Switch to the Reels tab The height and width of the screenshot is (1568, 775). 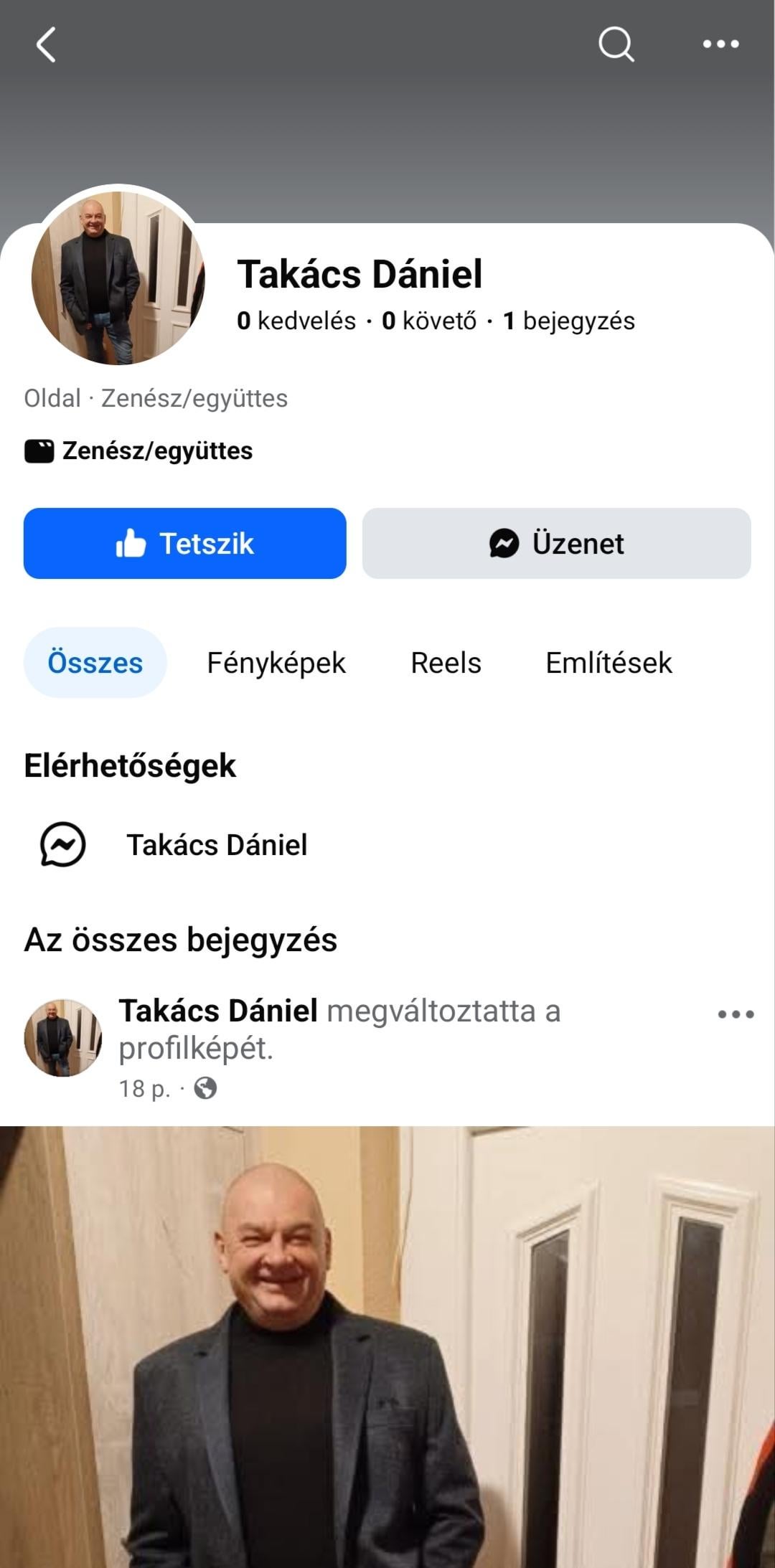(x=446, y=663)
